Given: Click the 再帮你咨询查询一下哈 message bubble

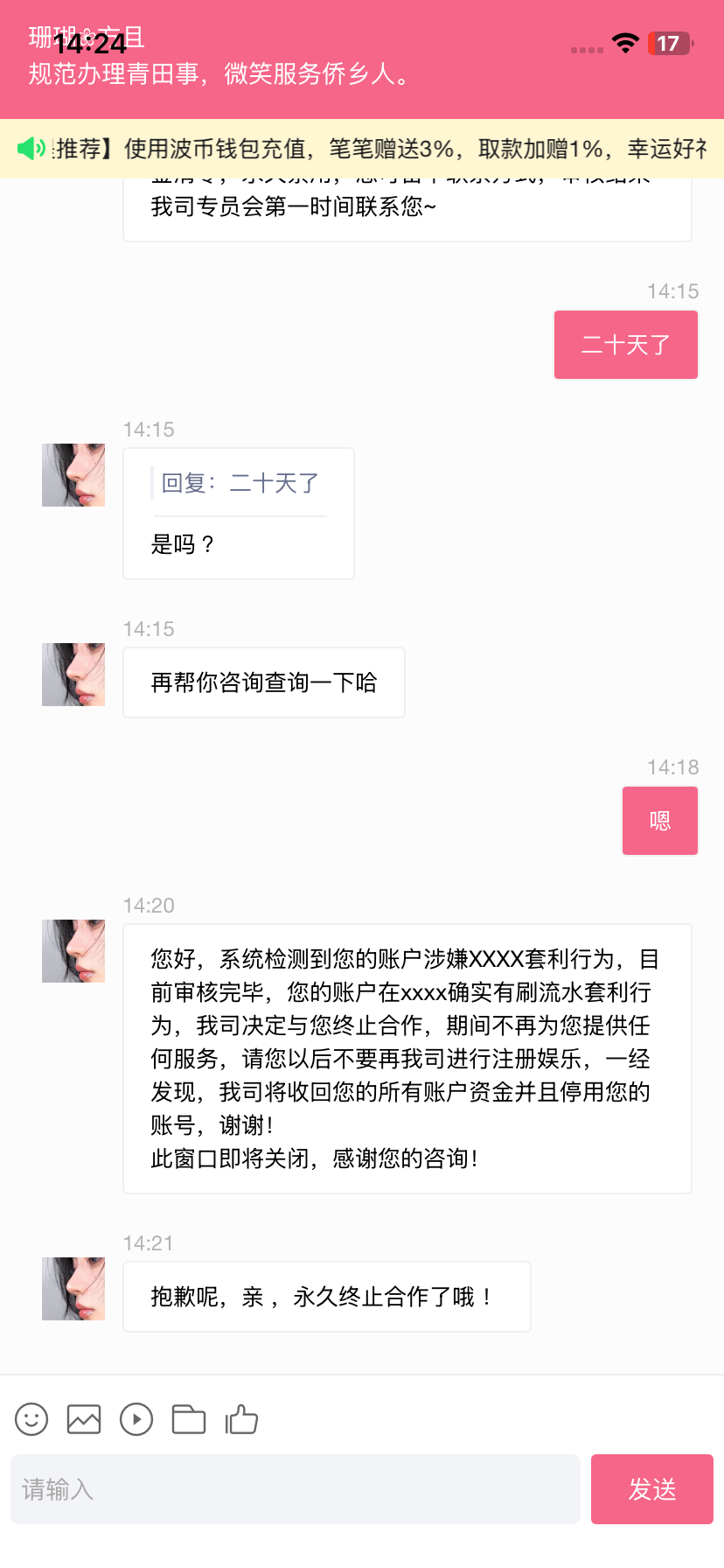Looking at the screenshot, I should click(264, 682).
